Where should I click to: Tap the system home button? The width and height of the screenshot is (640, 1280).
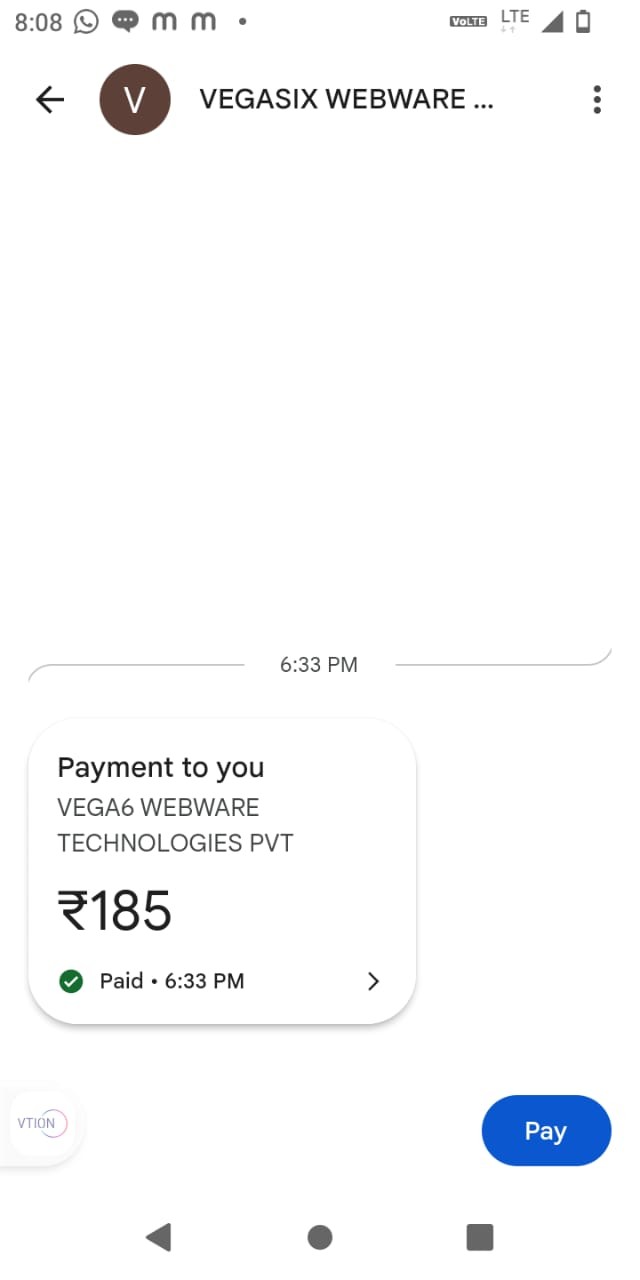click(x=320, y=1237)
